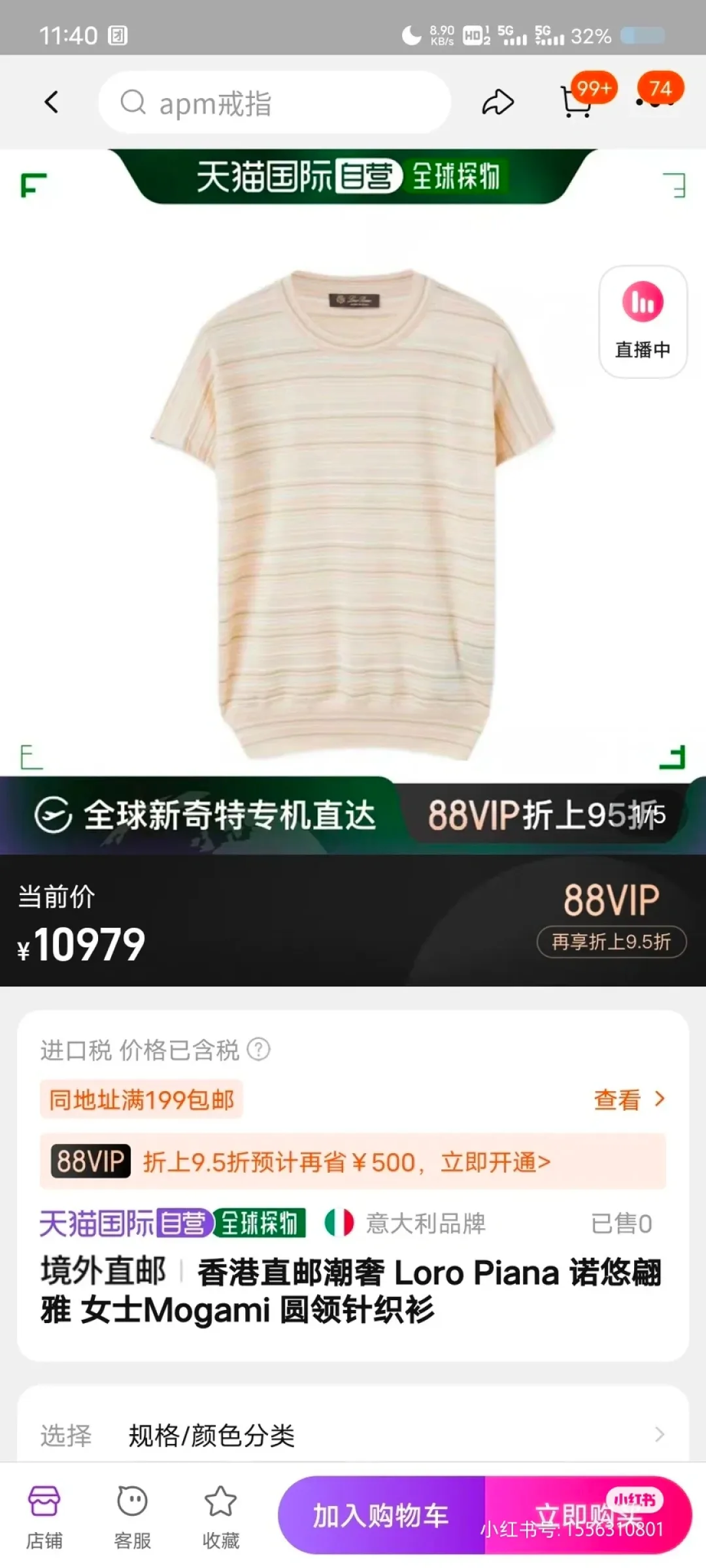Open the product image of the knit top

[353, 515]
